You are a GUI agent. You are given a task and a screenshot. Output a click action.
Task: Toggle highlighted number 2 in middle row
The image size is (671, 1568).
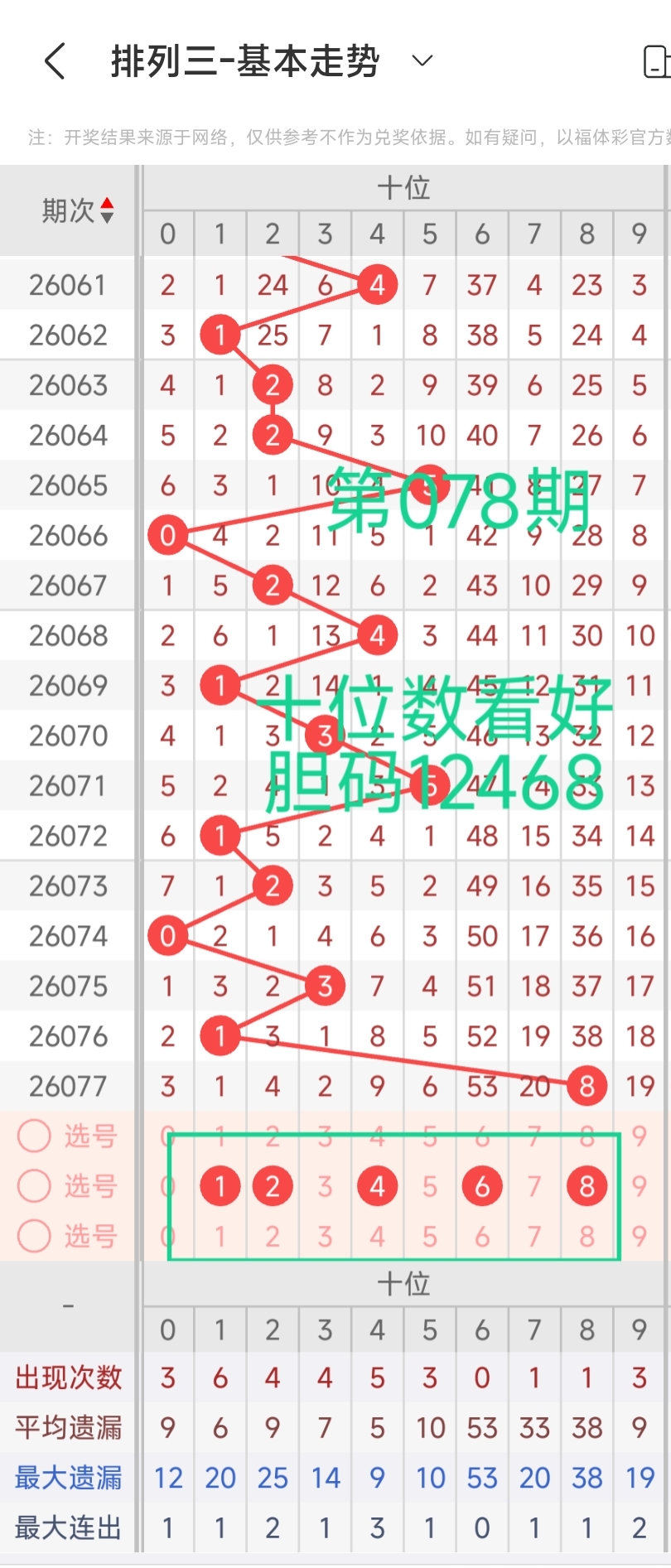[x=272, y=1185]
